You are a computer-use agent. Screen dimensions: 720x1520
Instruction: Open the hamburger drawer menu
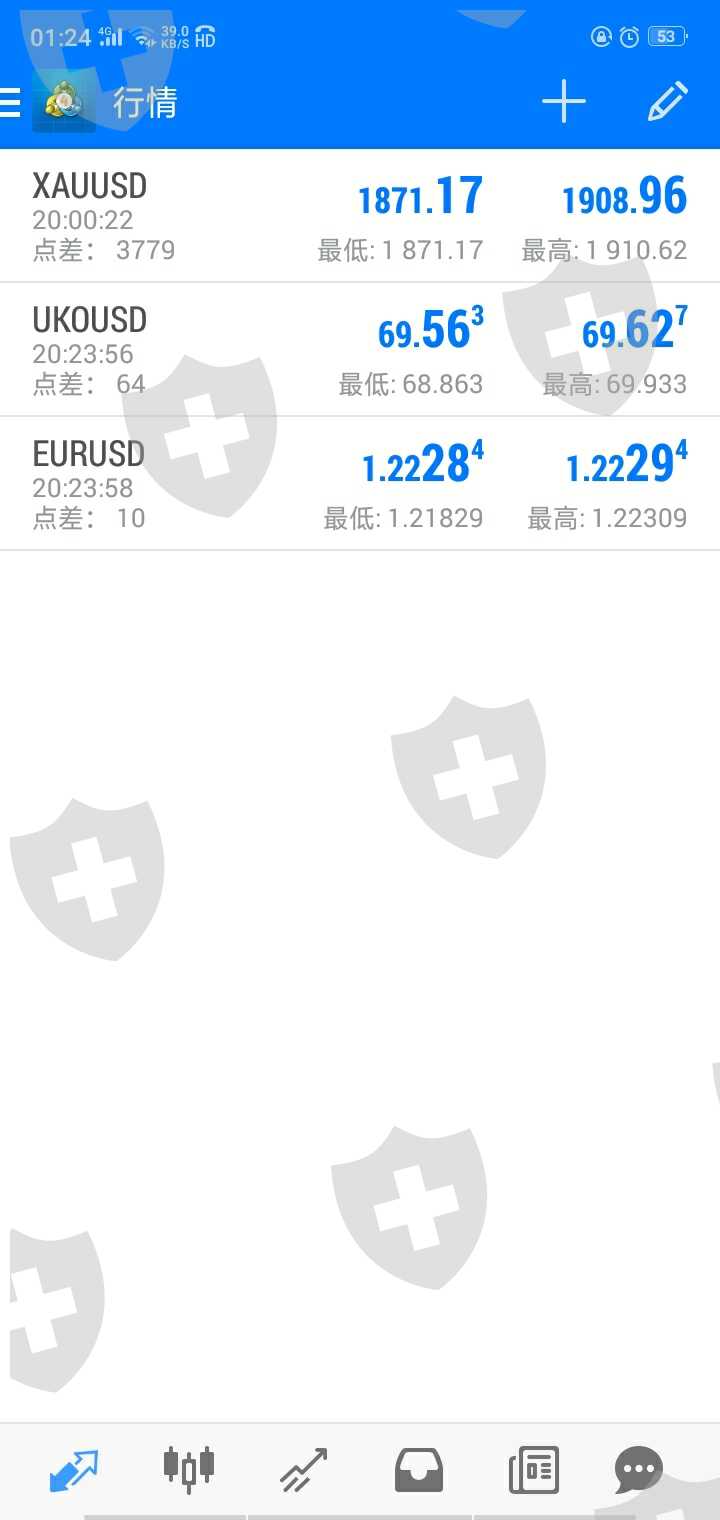pyautogui.click(x=9, y=102)
